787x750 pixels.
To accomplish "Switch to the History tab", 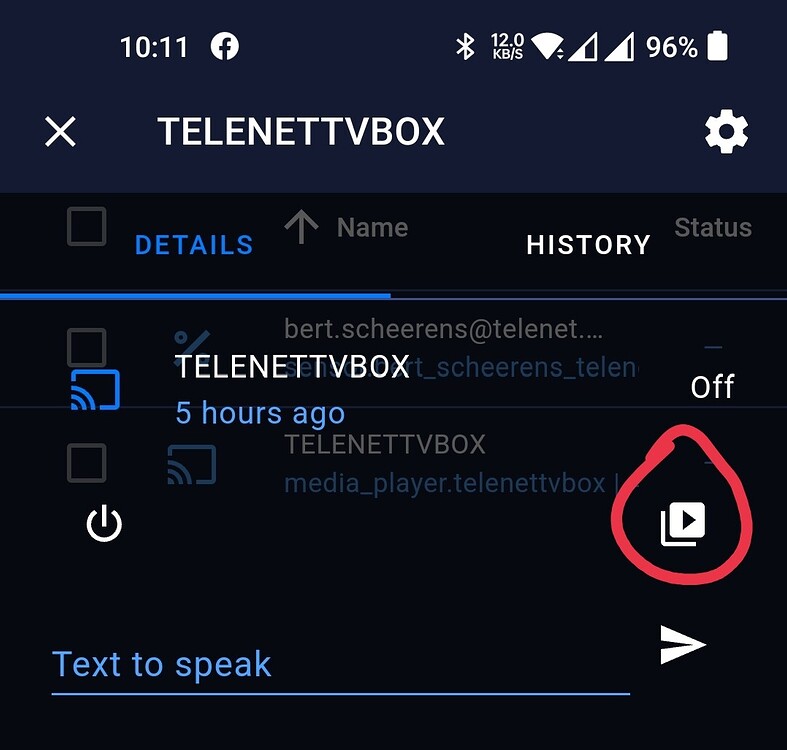I will [x=588, y=245].
